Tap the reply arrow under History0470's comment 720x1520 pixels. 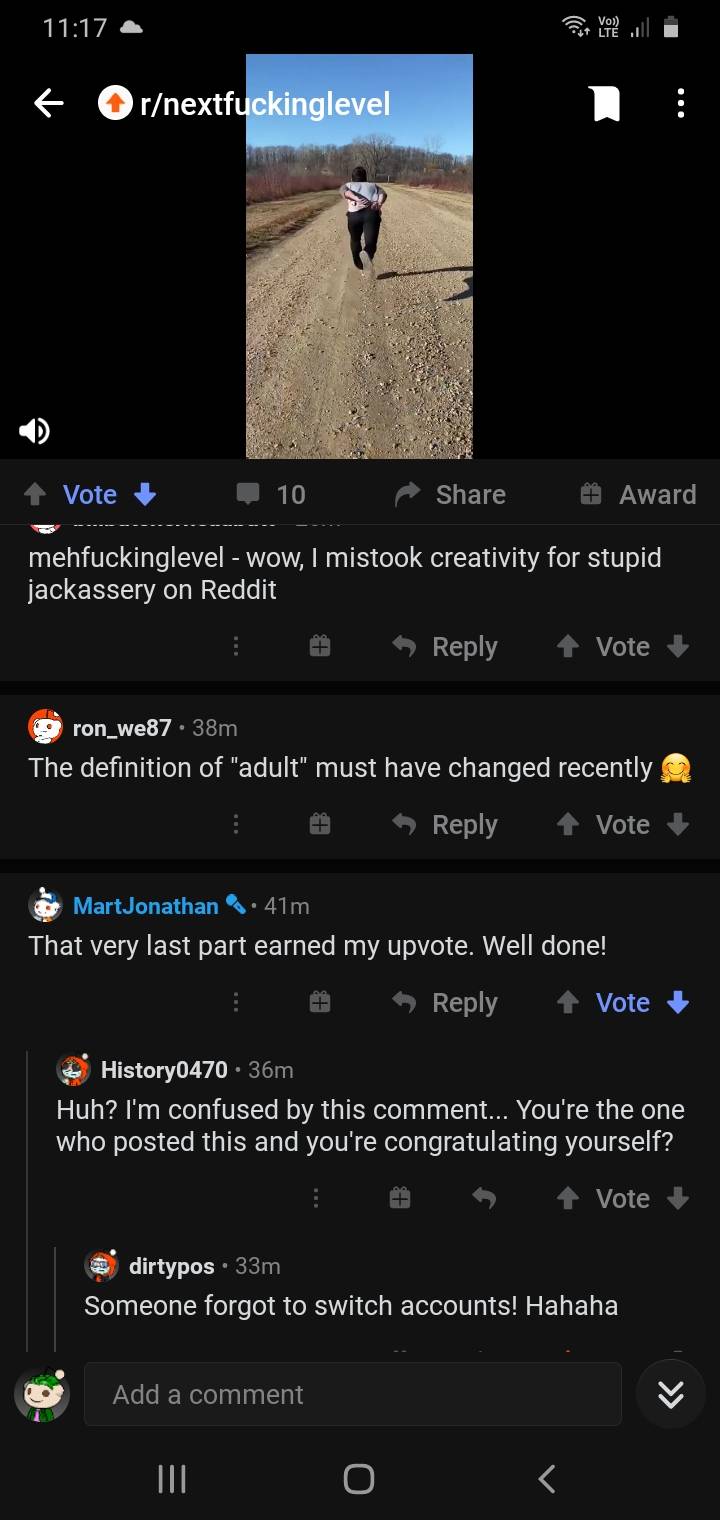click(x=485, y=1198)
